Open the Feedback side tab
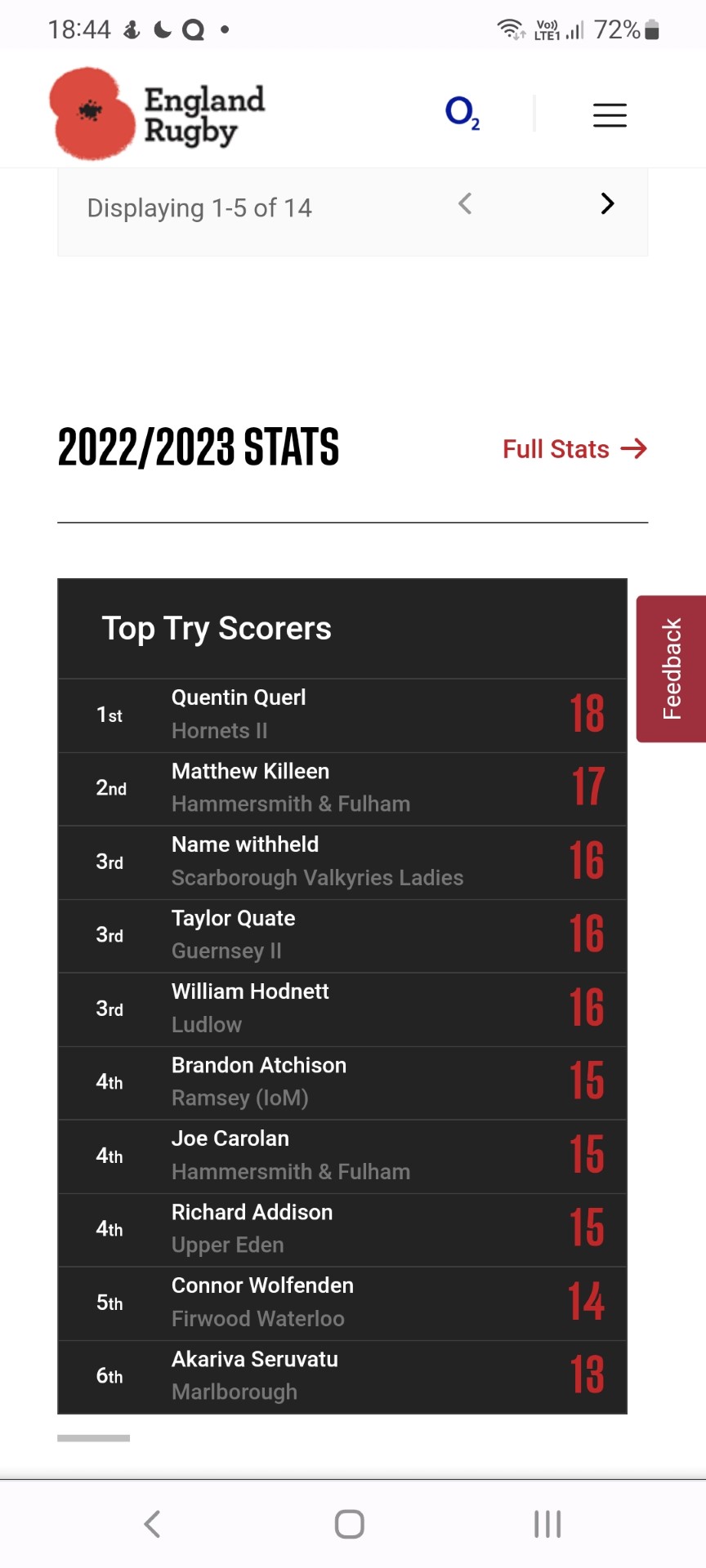Viewport: 706px width, 1568px height. [671, 669]
